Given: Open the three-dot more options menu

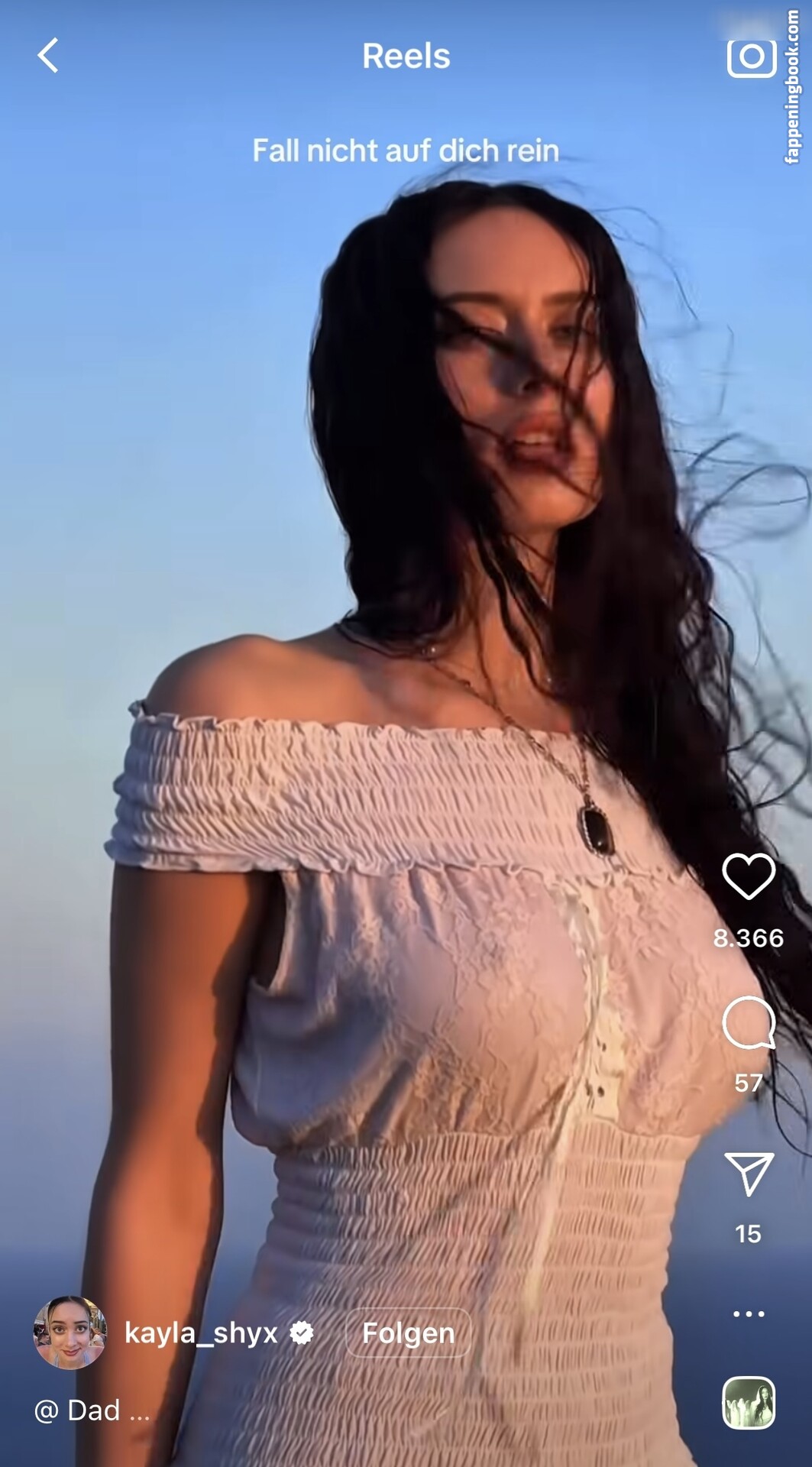Looking at the screenshot, I should click(x=748, y=1313).
